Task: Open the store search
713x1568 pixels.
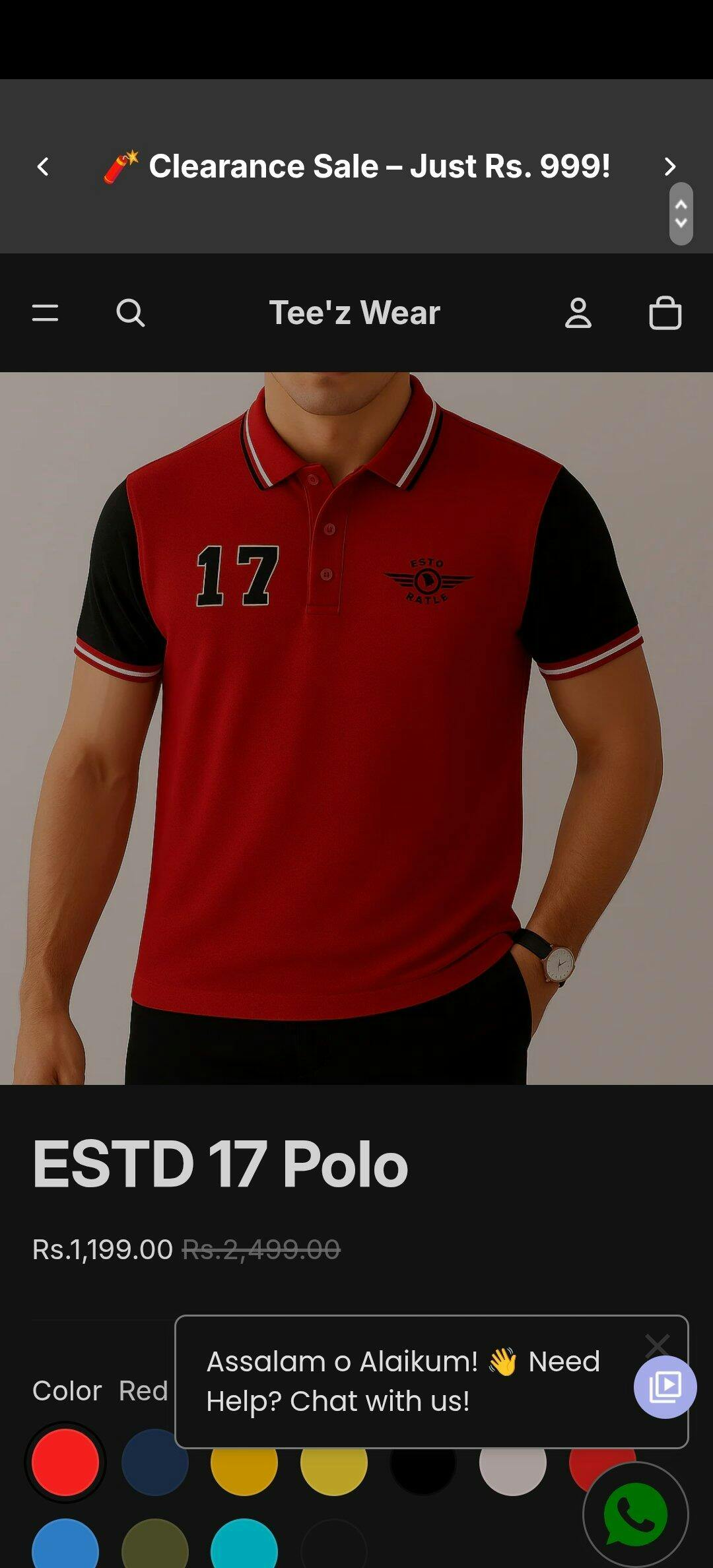Action: 130,313
